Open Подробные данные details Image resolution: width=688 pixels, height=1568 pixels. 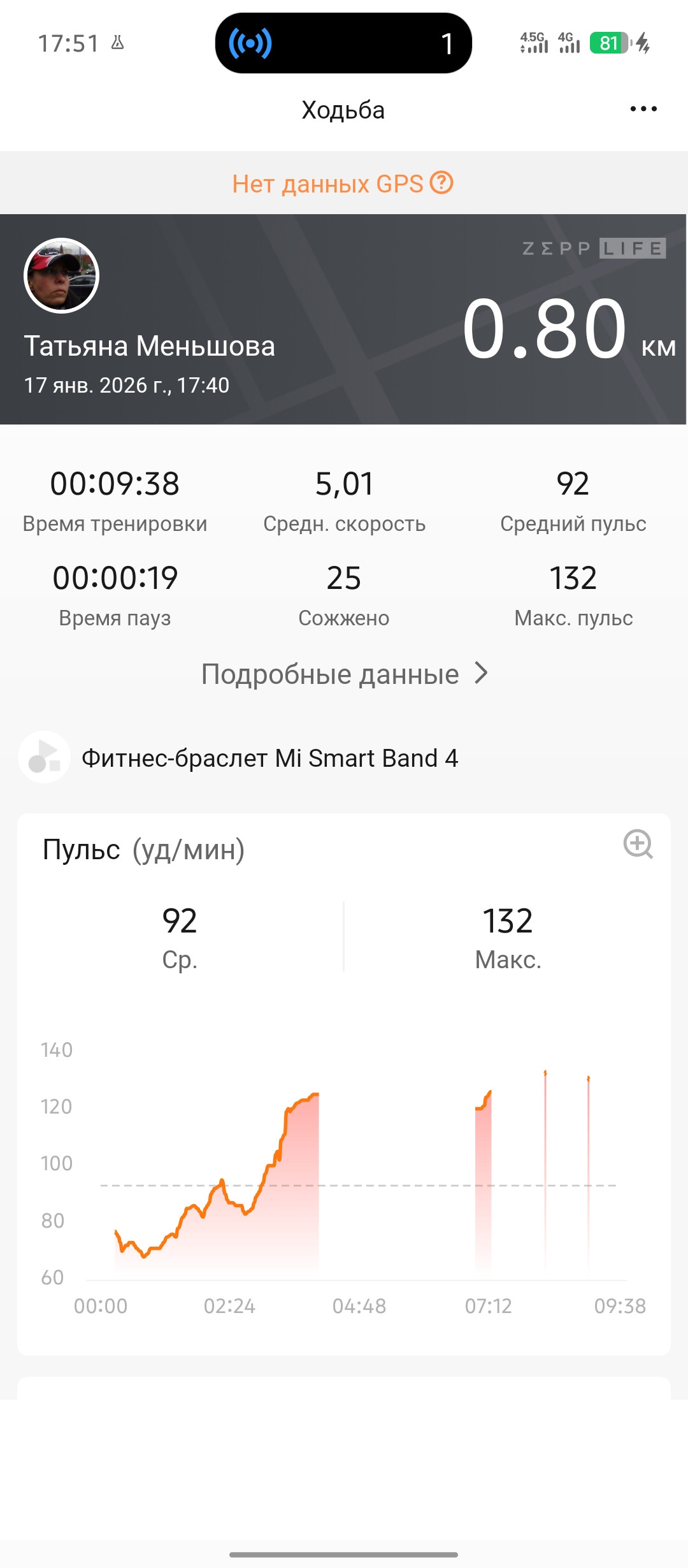344,674
